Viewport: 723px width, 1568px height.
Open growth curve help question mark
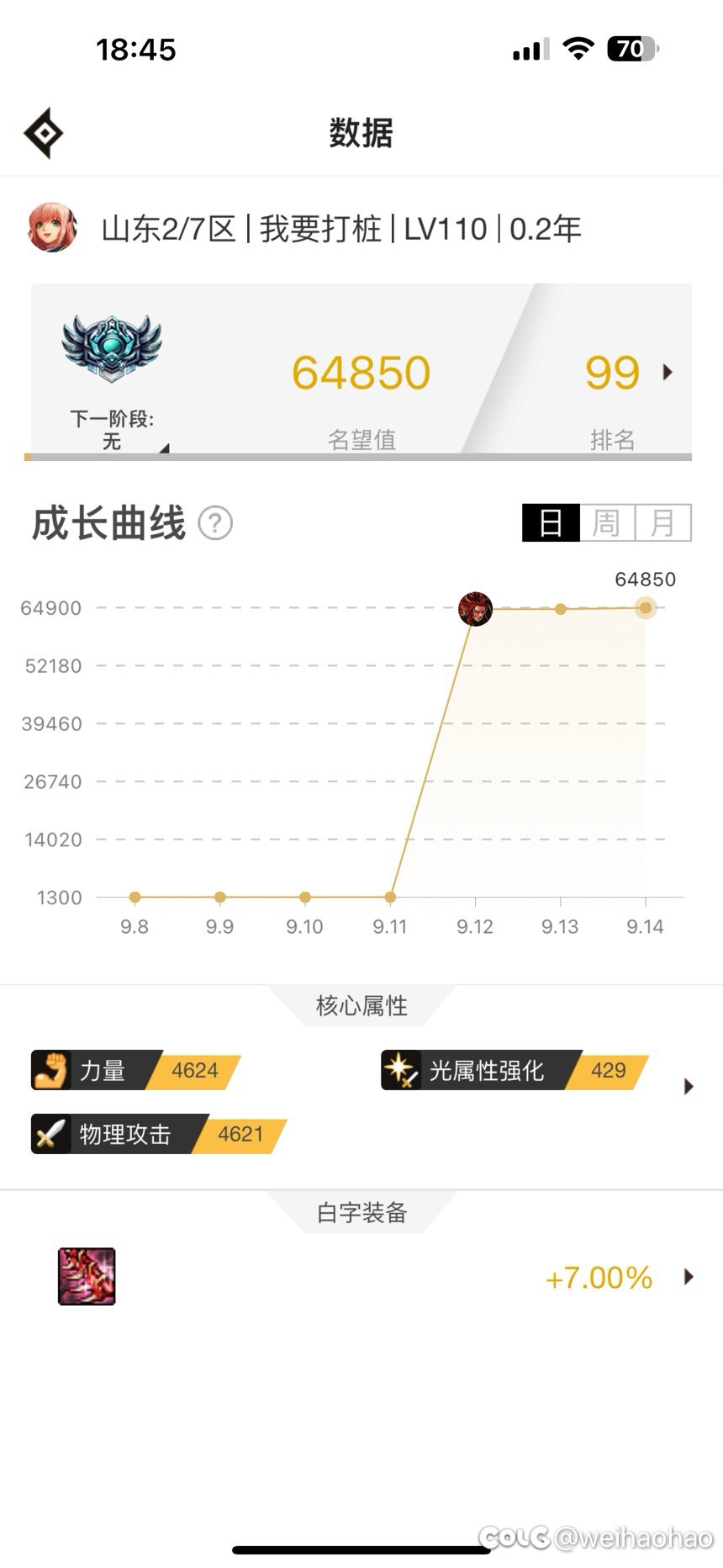(x=215, y=523)
